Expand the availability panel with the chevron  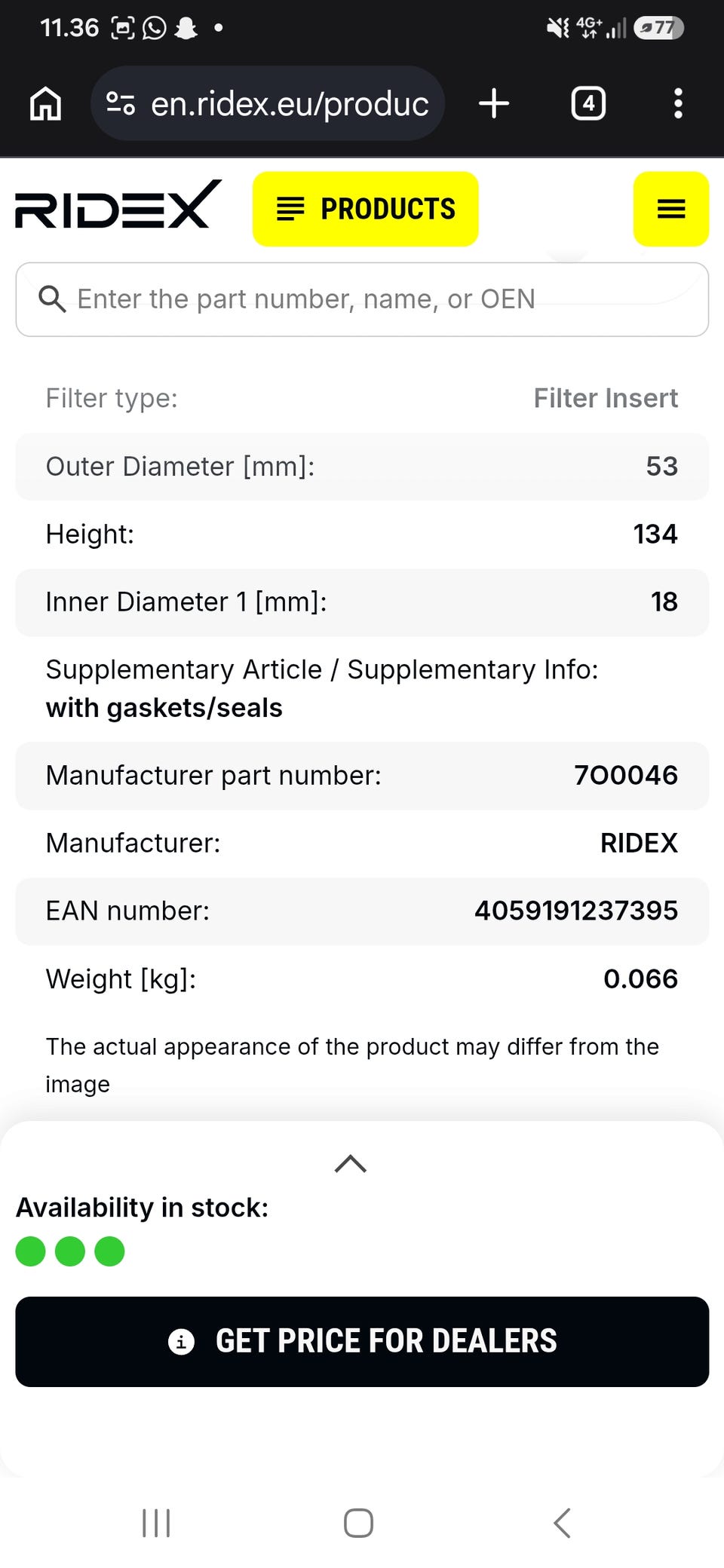350,1164
